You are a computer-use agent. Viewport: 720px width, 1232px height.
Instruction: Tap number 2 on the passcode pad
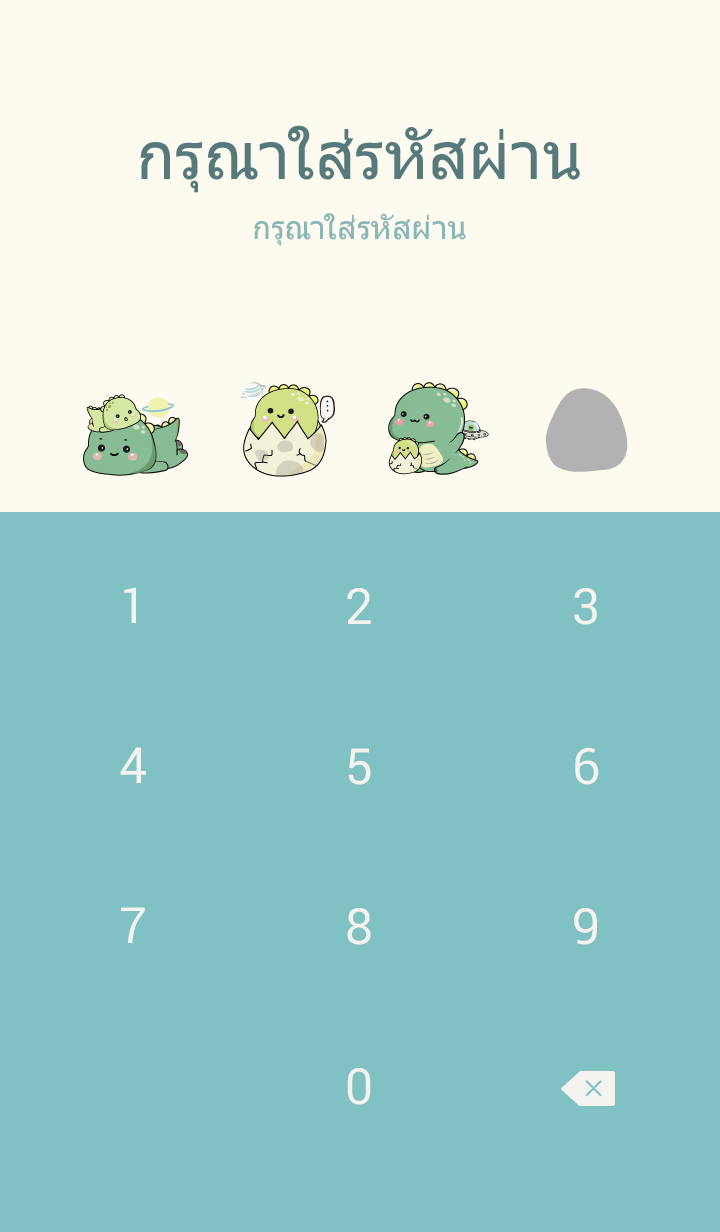click(x=359, y=607)
